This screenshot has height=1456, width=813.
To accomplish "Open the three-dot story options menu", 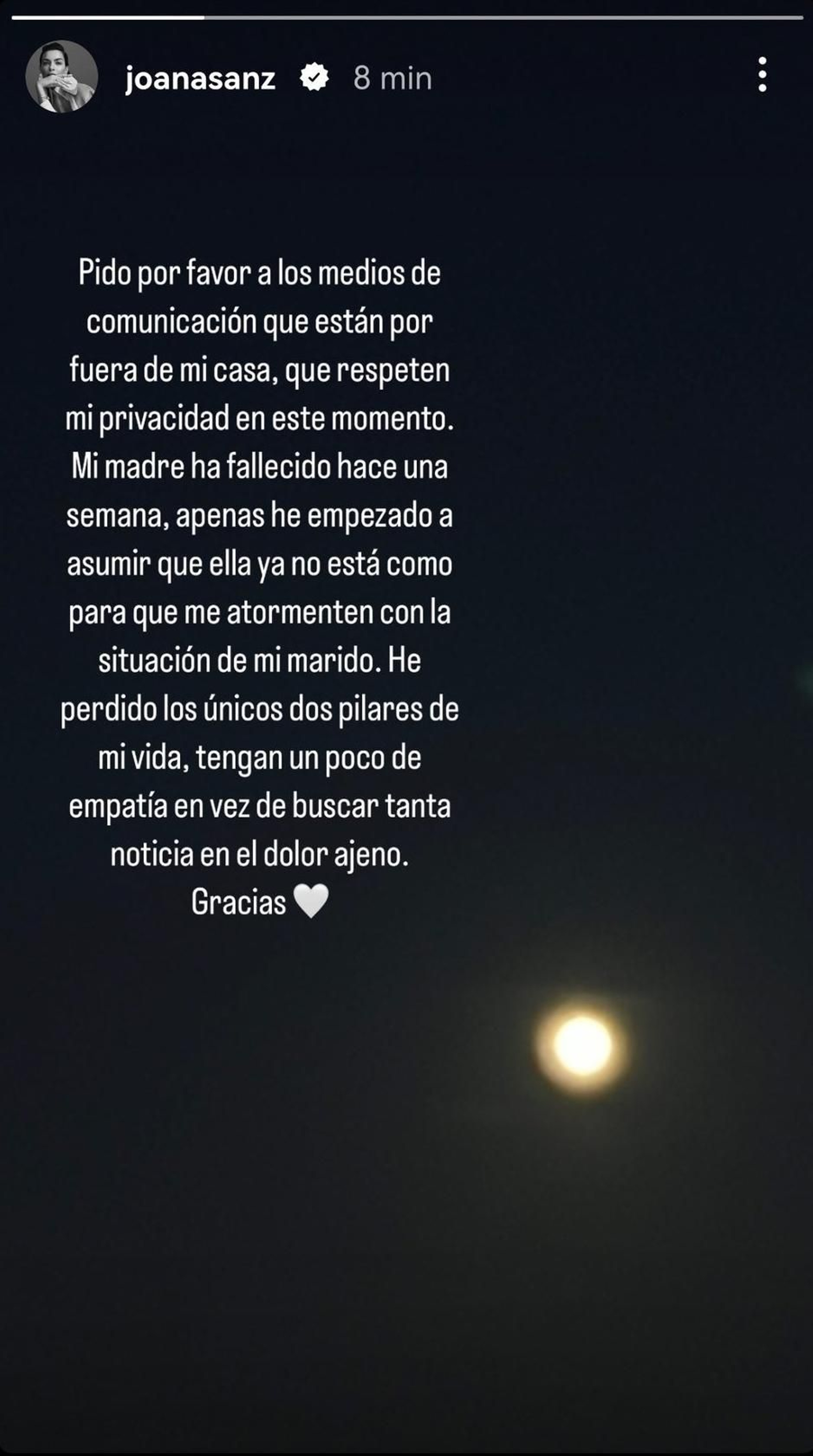I will coord(762,75).
